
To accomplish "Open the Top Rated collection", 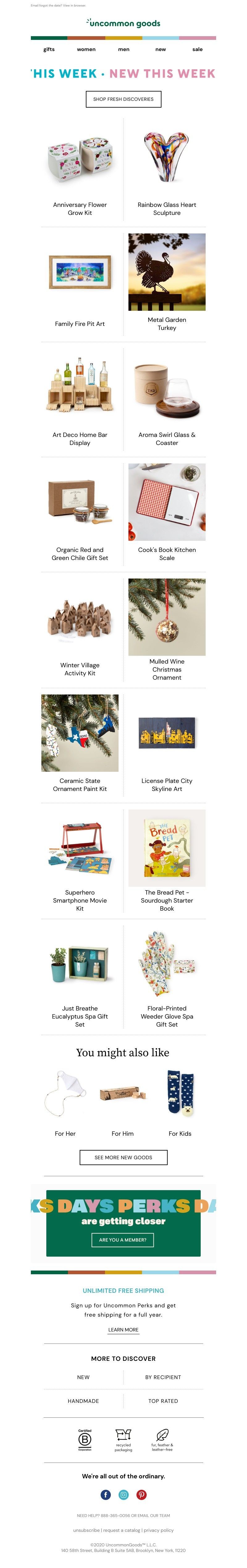I will (163, 1401).
